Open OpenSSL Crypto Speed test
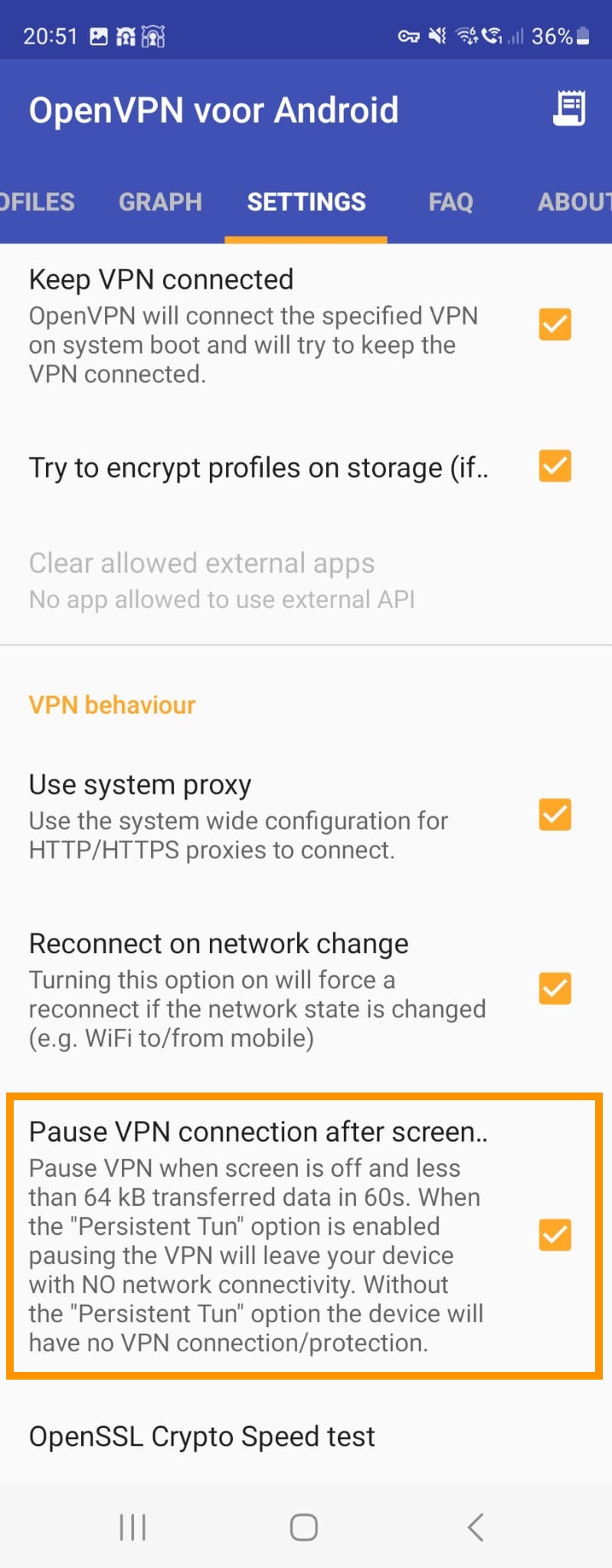Screen dimensions: 612x1568 tap(202, 1436)
